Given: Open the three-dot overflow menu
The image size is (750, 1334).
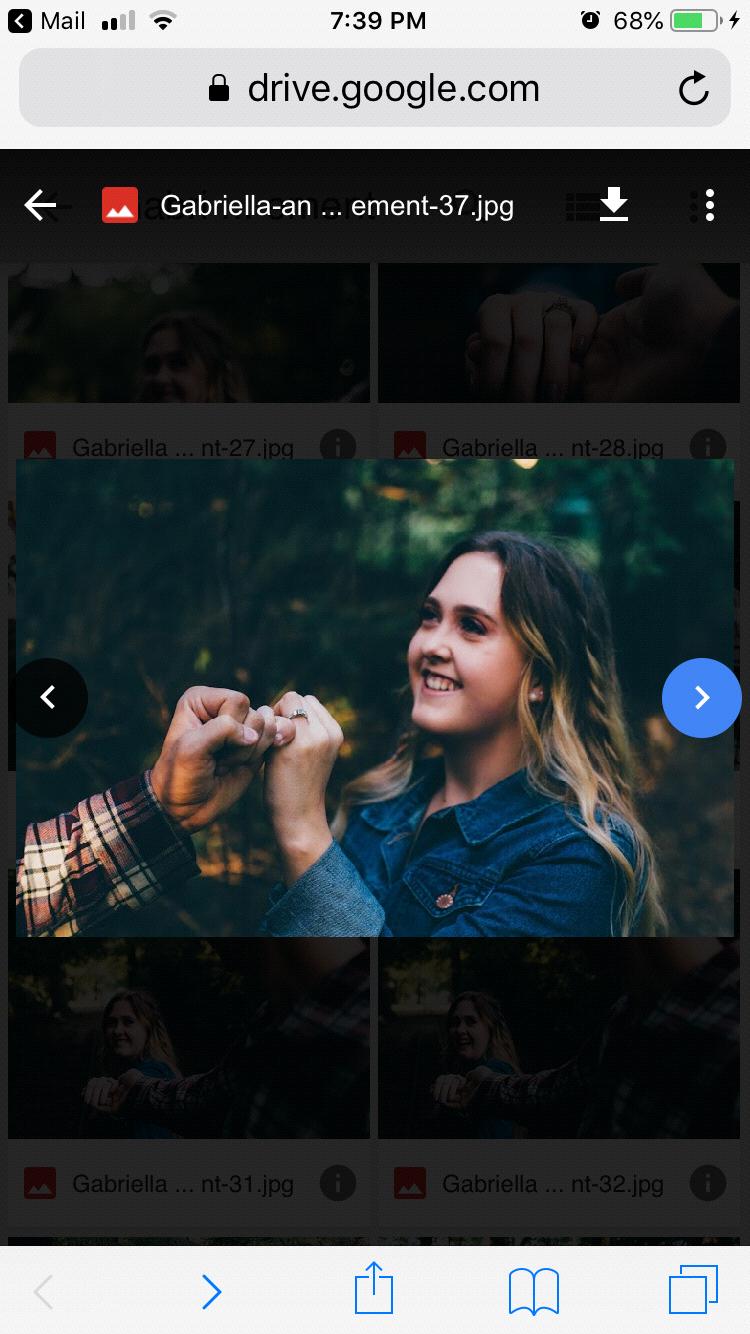Looking at the screenshot, I should point(709,205).
